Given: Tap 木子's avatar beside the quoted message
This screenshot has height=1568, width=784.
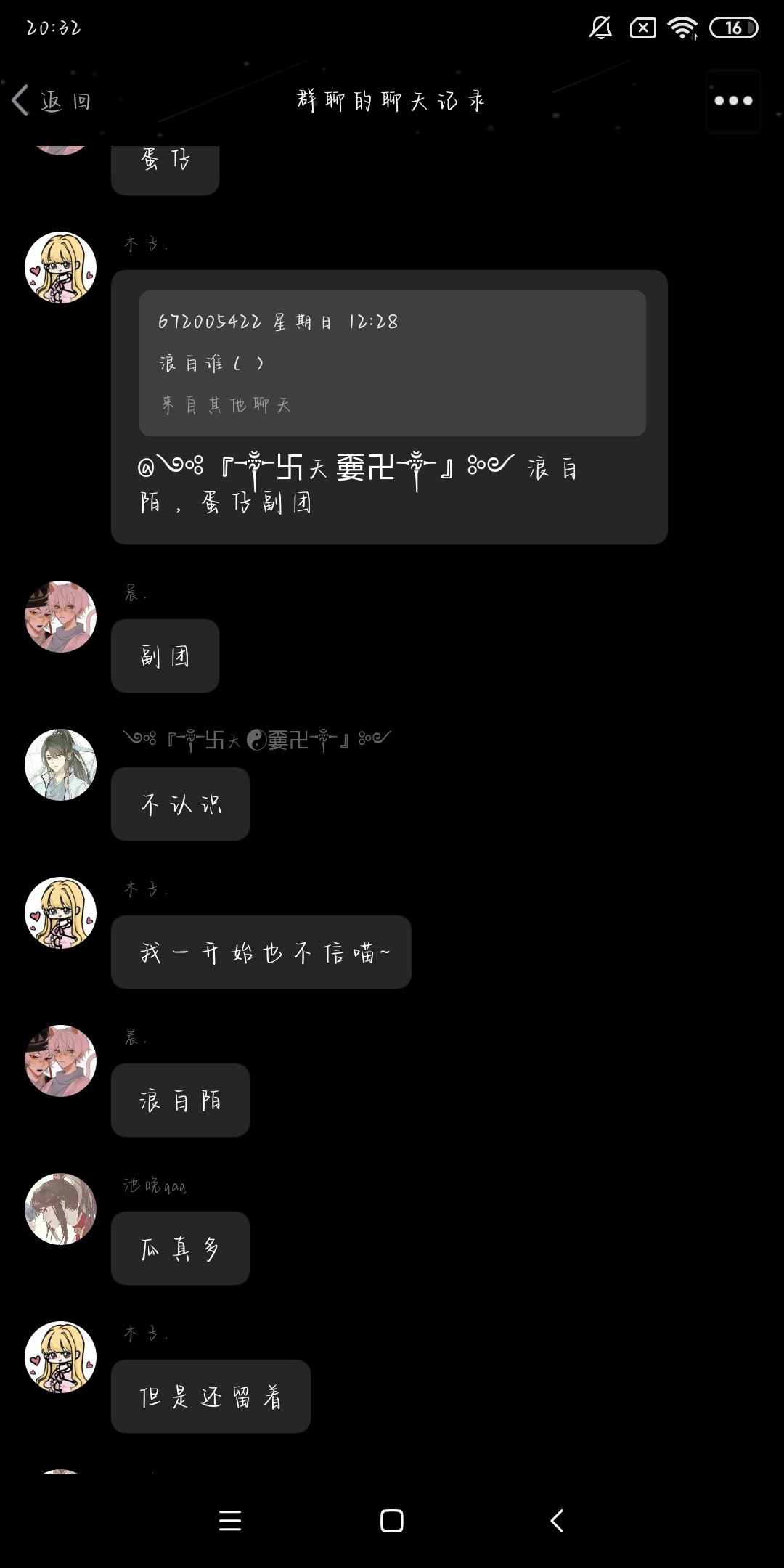Looking at the screenshot, I should pos(61,268).
